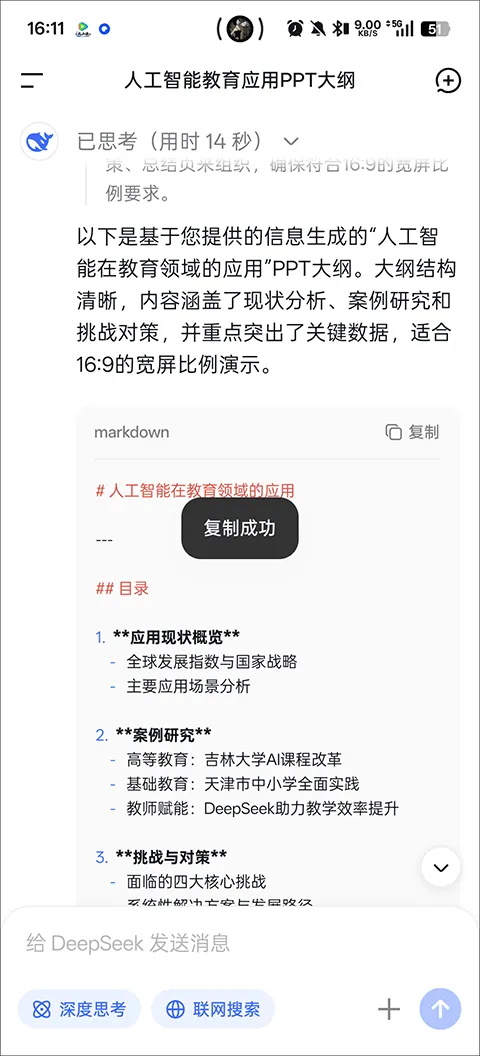Start a new chat with plus bubble icon
480x1056 pixels.
point(448,81)
